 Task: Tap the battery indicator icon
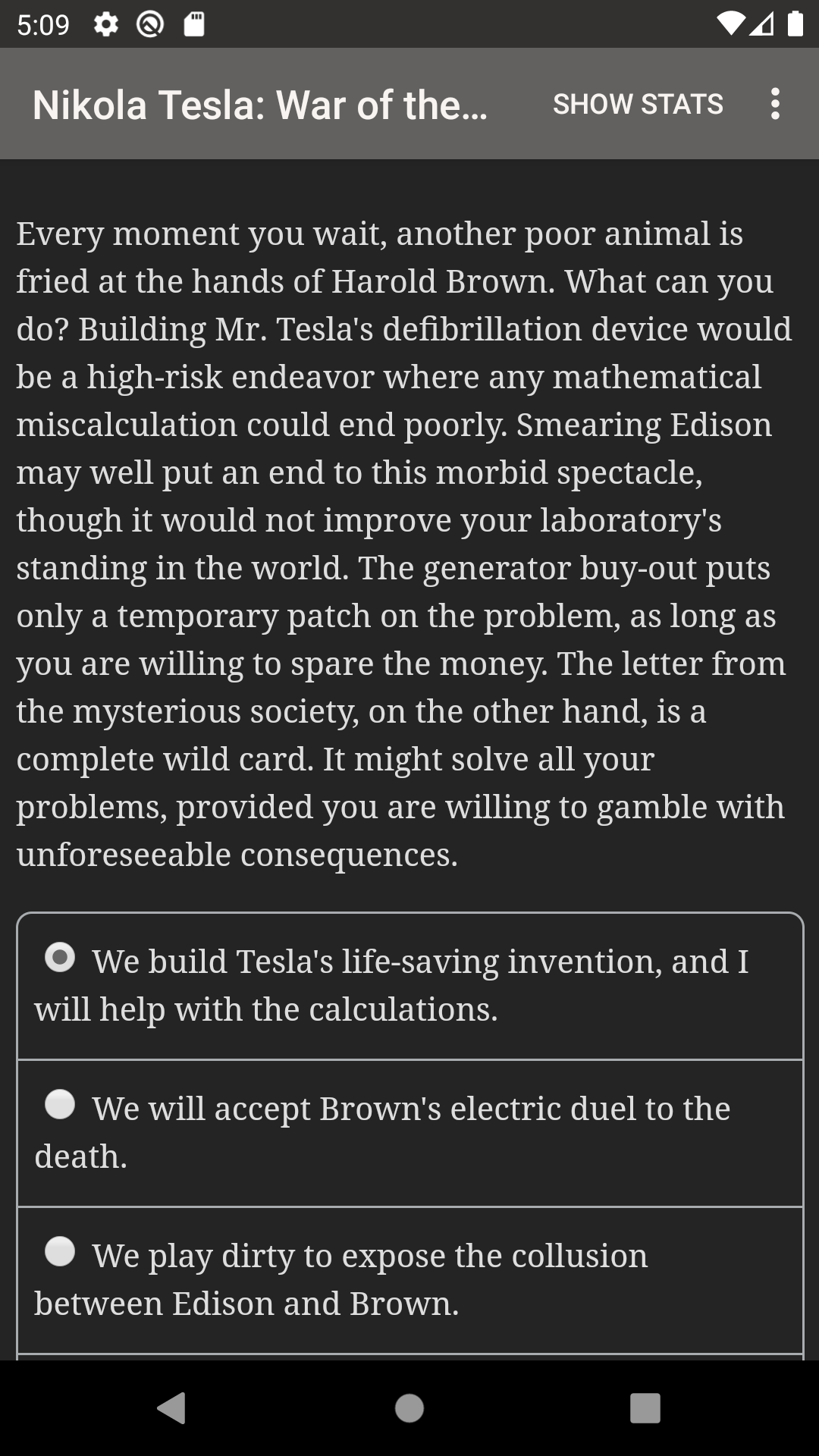pos(795,23)
